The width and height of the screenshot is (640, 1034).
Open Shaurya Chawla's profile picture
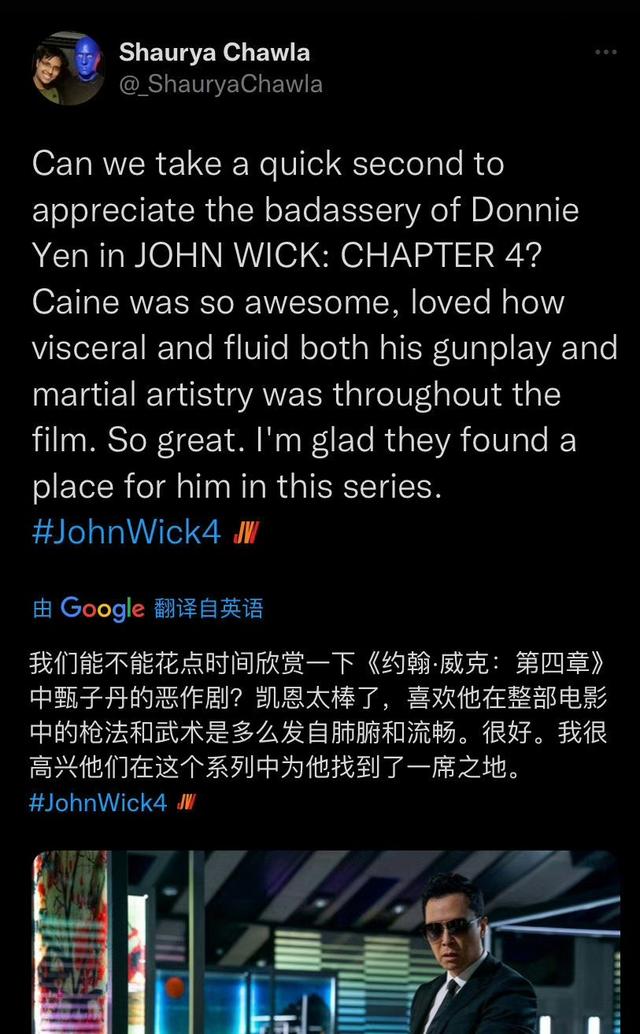[x=69, y=69]
